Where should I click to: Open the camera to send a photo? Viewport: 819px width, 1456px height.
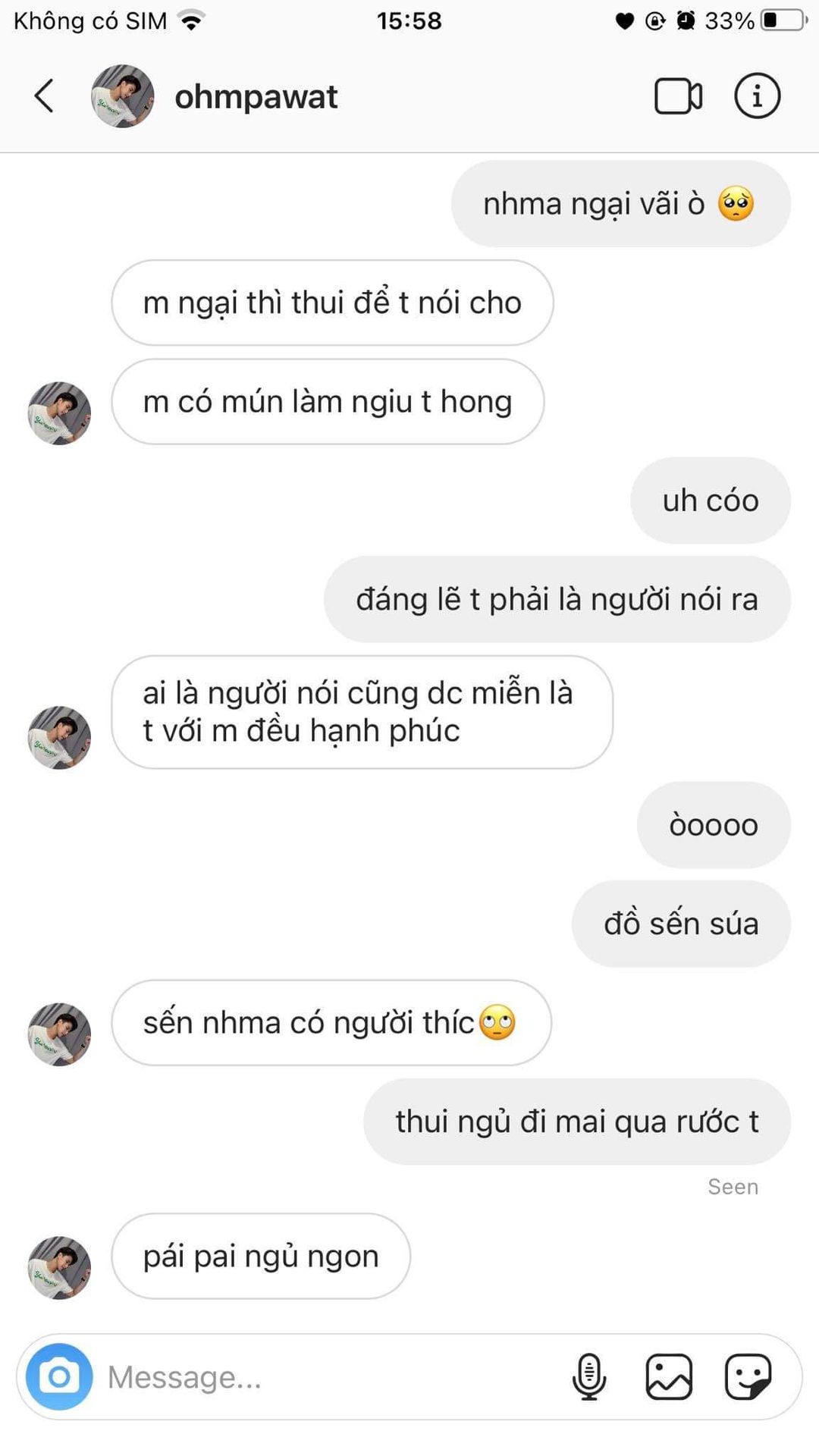[59, 1376]
